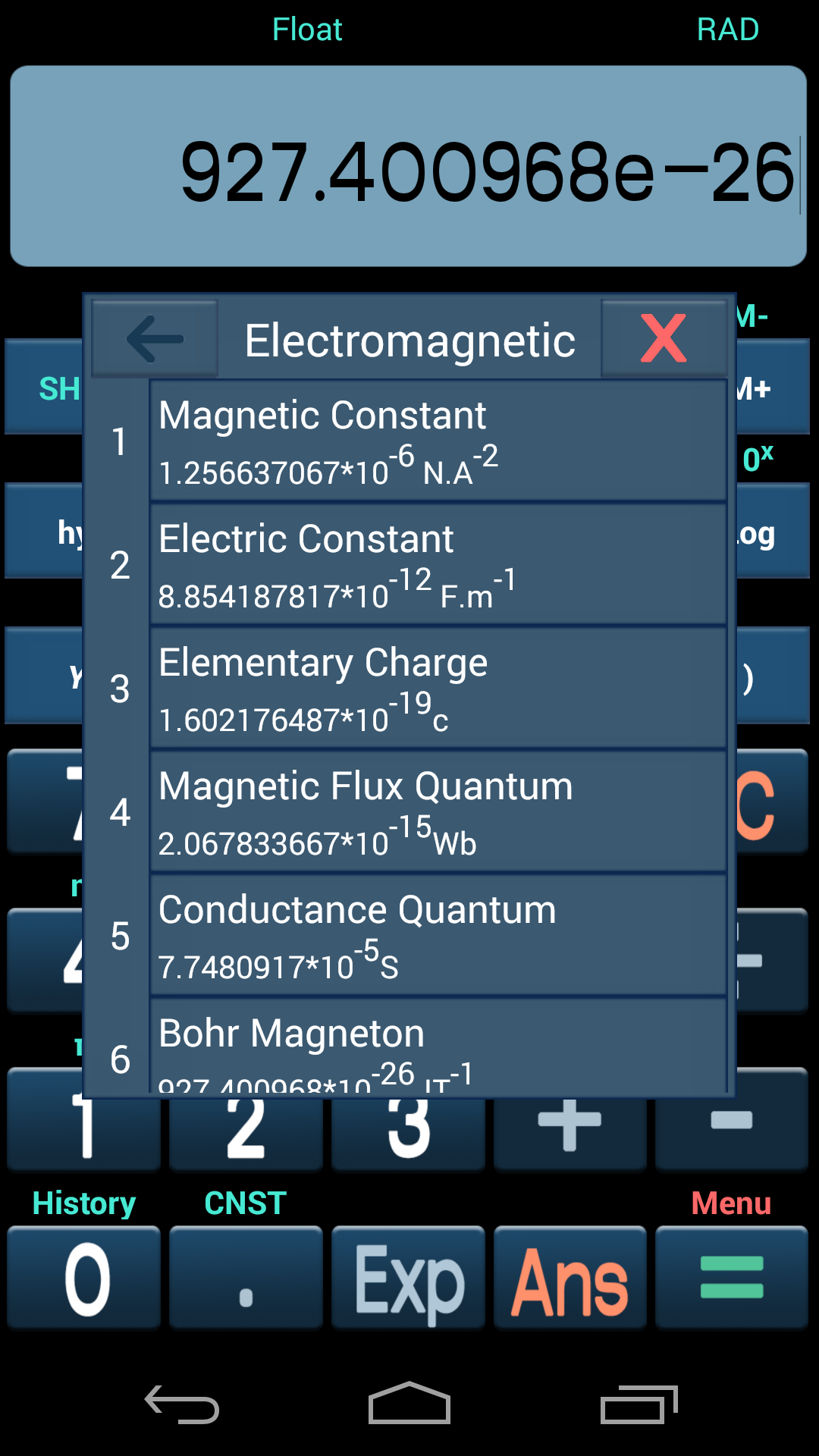Insert the Electric Constant value
Image resolution: width=819 pixels, height=1456 pixels.
438,563
